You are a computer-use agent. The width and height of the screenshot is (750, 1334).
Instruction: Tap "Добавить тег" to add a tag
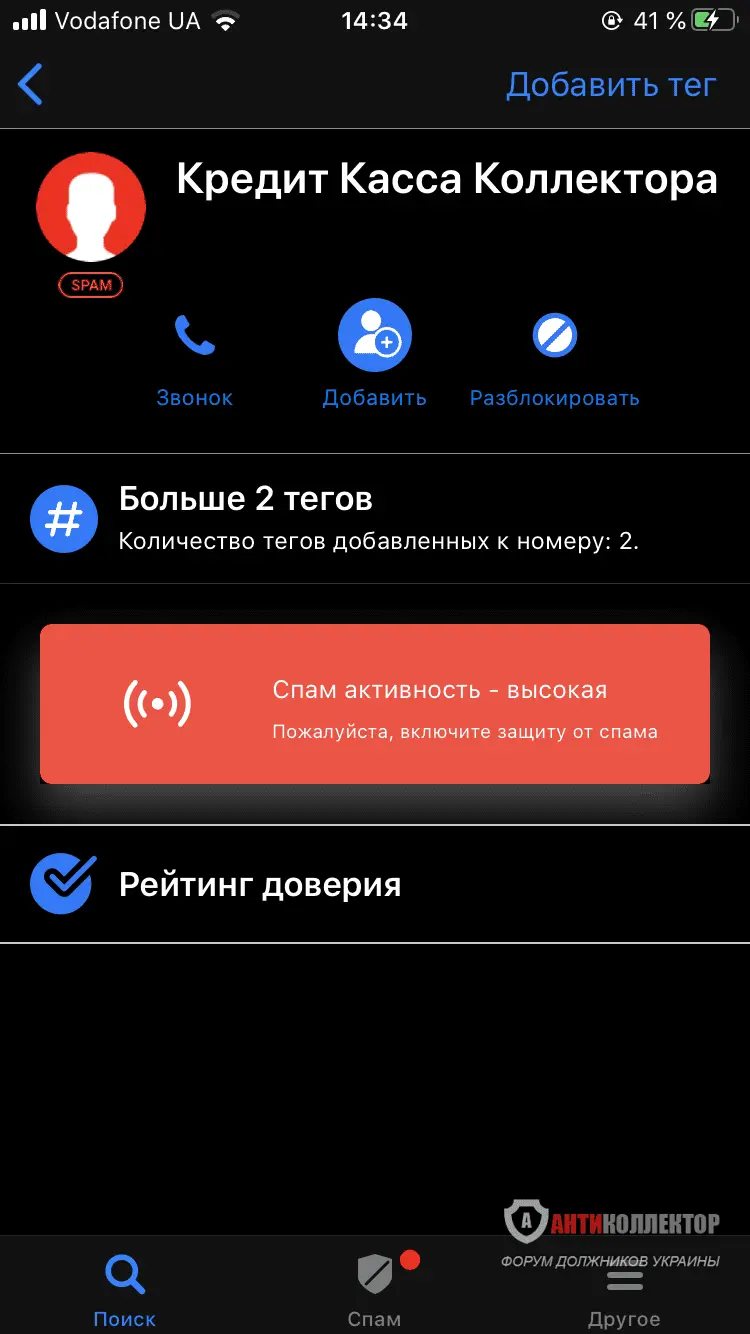coord(611,85)
